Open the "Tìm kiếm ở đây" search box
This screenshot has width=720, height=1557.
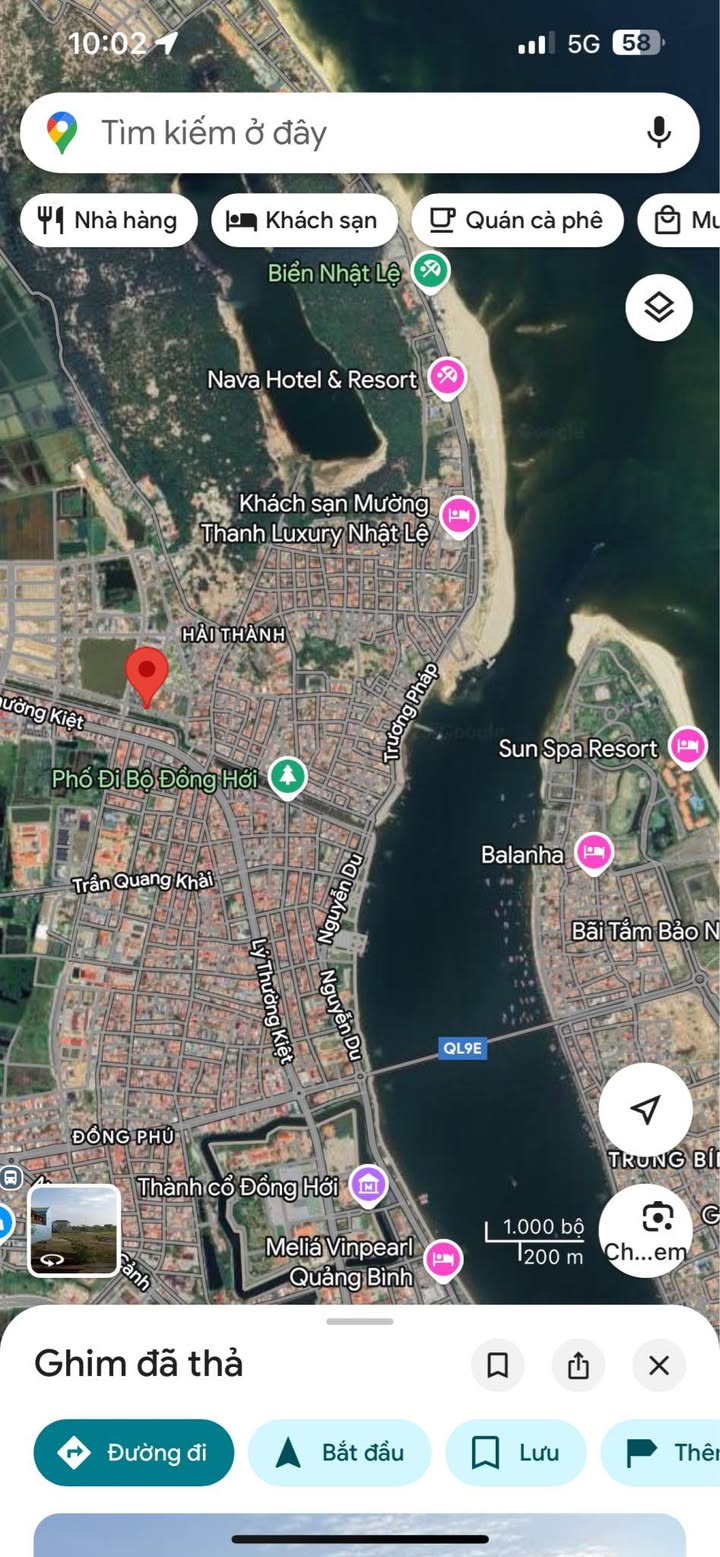[x=330, y=133]
